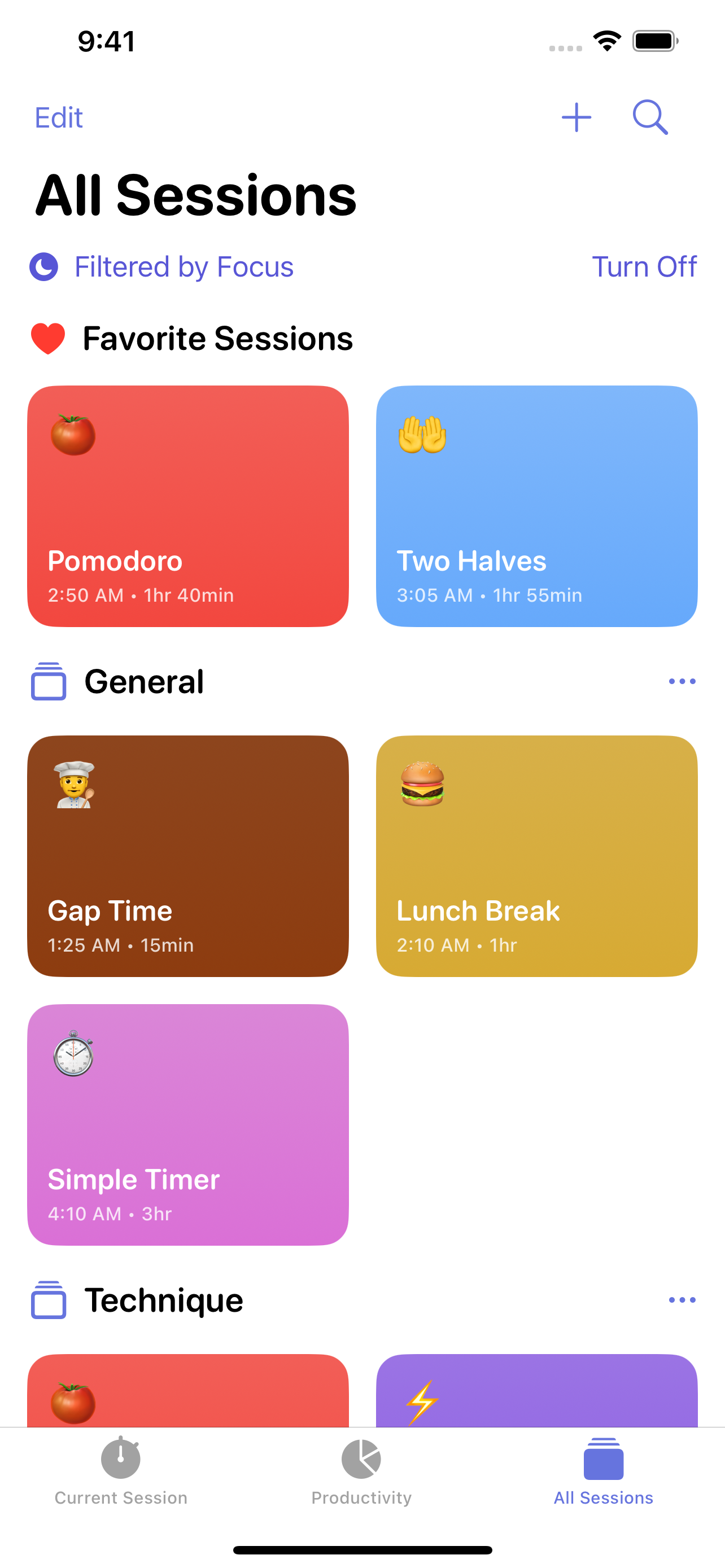Tap the Edit button

click(x=58, y=117)
